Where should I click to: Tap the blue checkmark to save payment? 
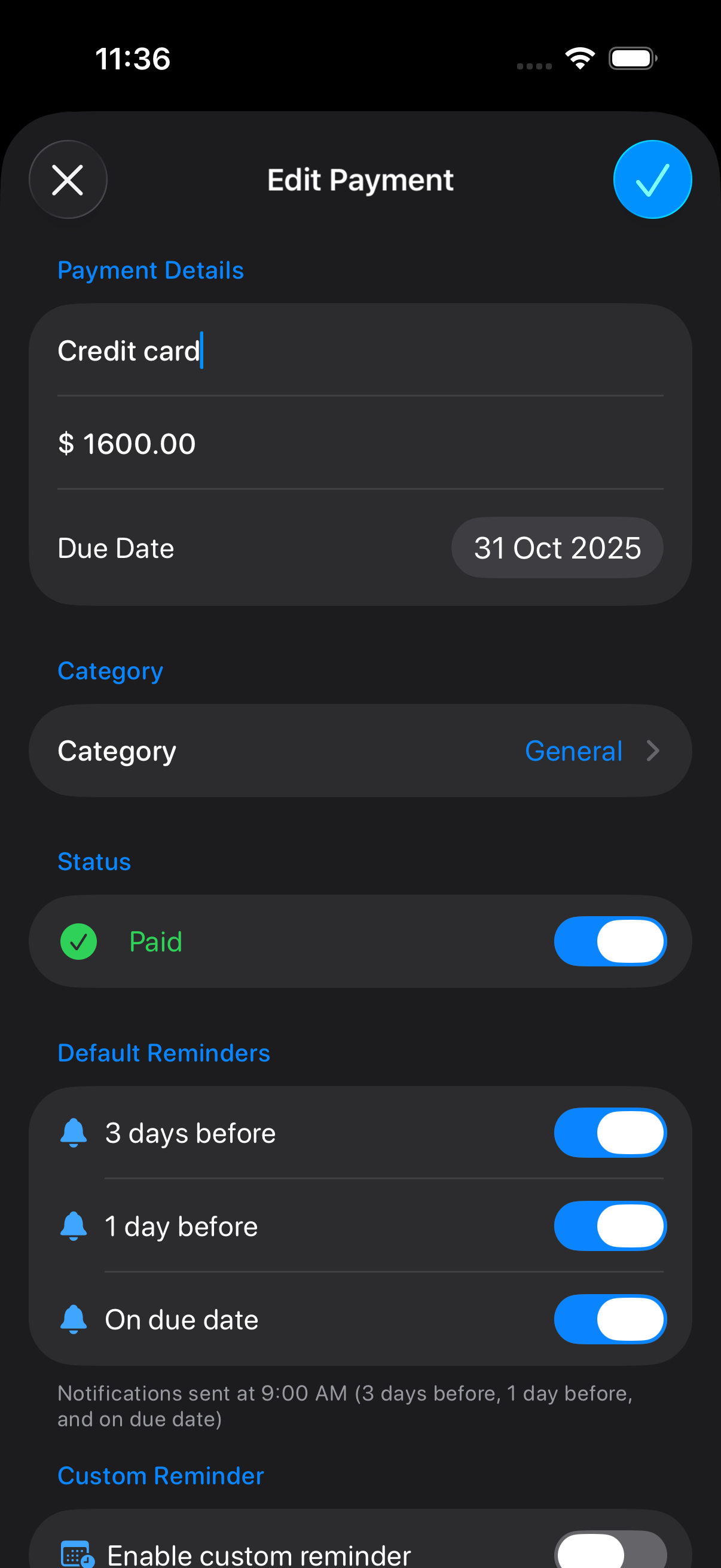click(652, 179)
